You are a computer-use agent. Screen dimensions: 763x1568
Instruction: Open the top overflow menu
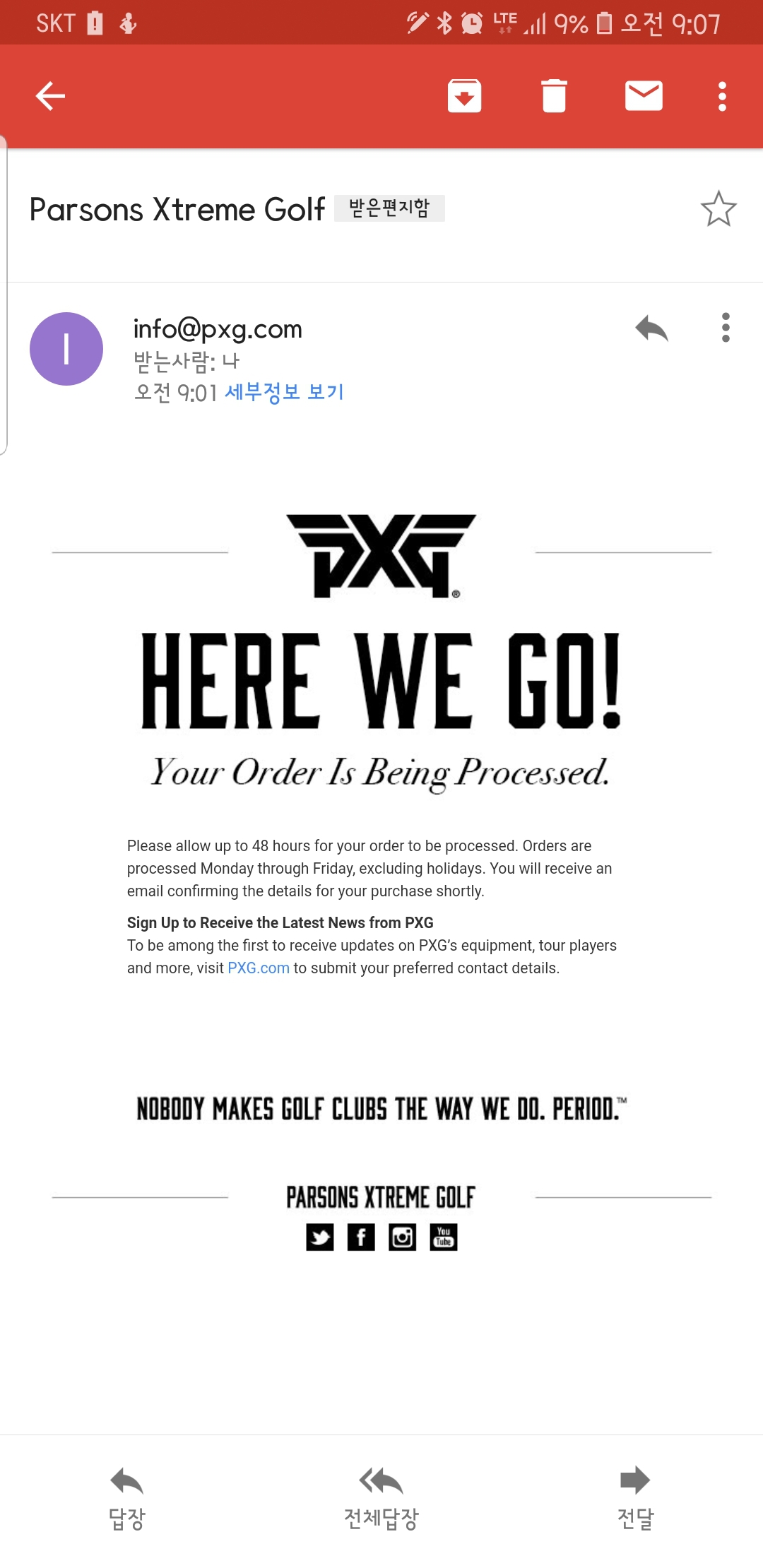point(722,96)
